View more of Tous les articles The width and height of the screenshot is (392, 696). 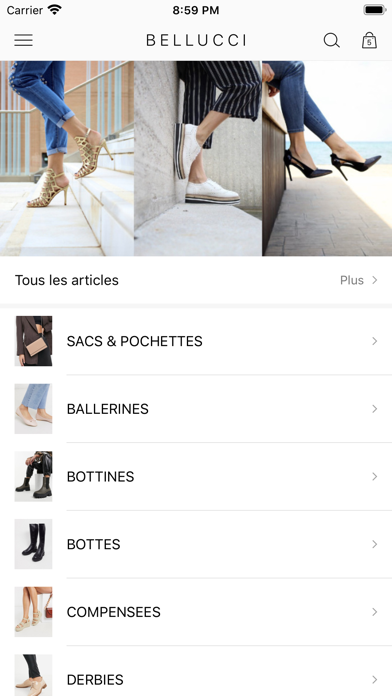359,280
